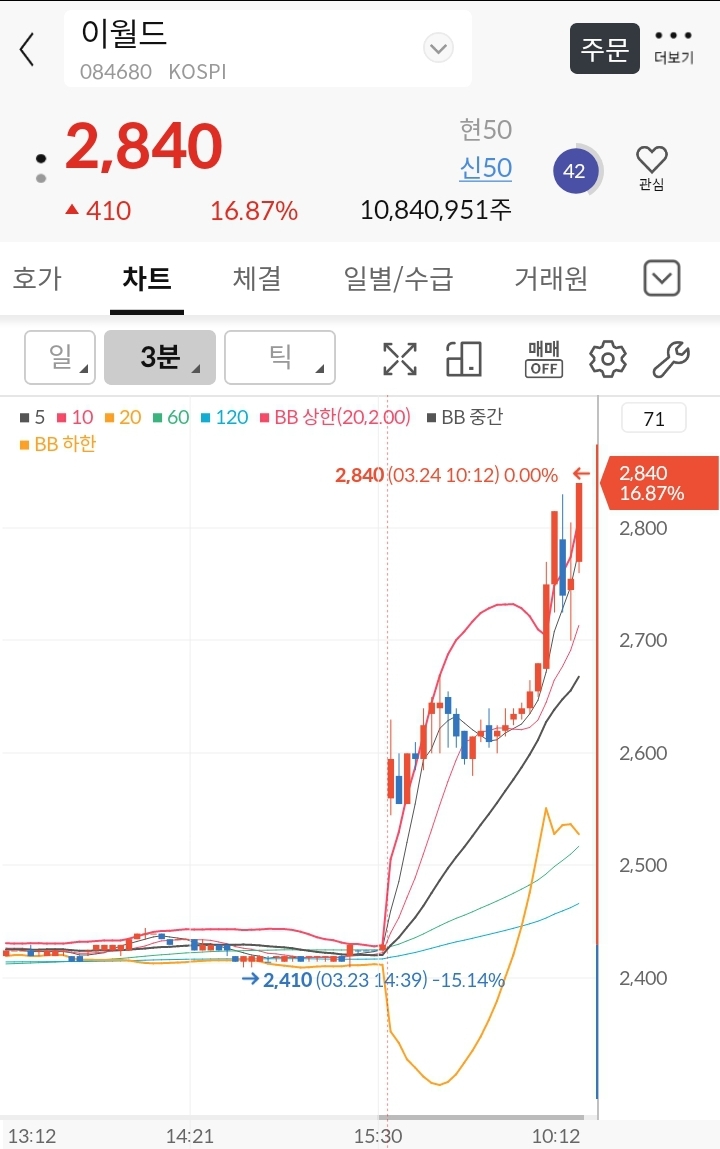Image resolution: width=720 pixels, height=1149 pixels.
Task: Switch to the 거래원 tab
Action: coord(550,278)
